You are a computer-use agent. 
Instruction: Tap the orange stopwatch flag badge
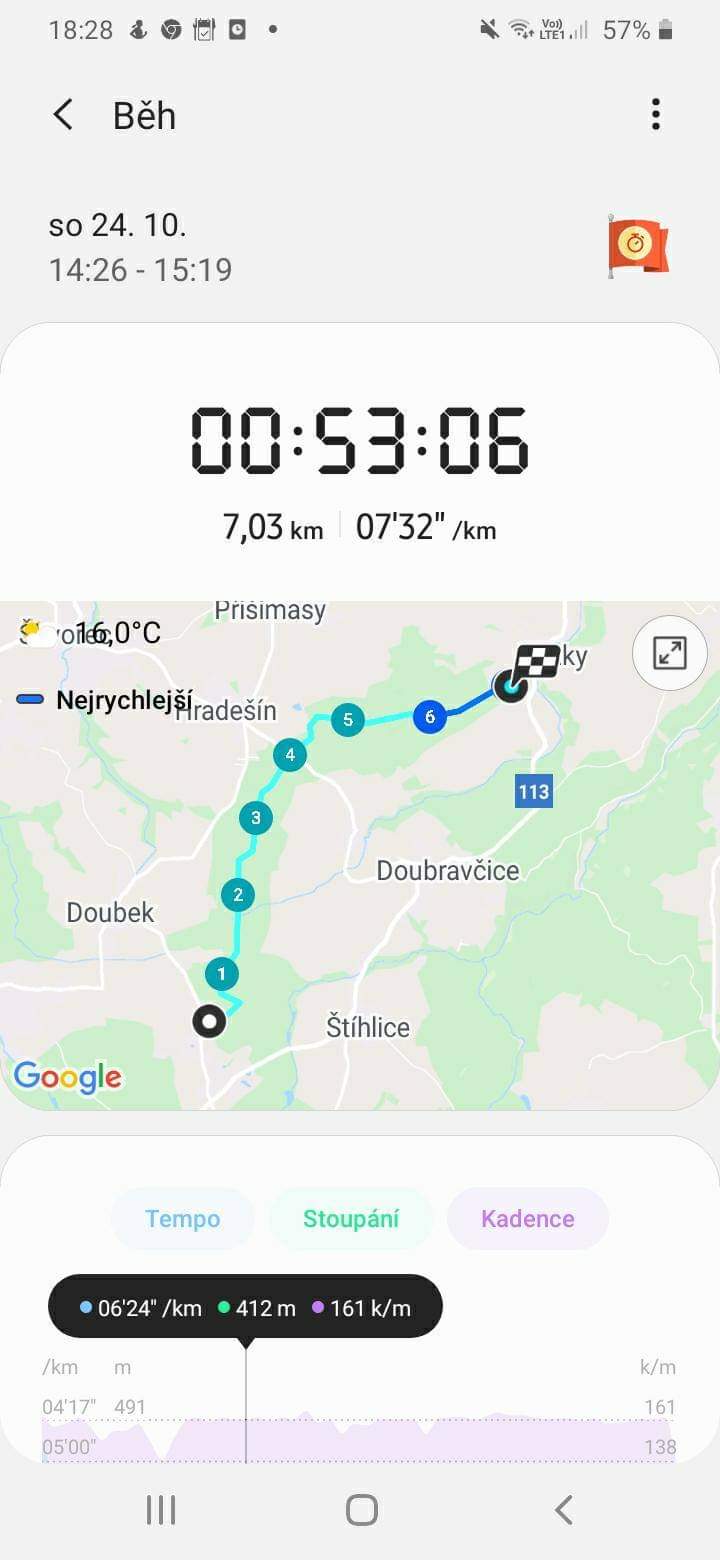638,246
